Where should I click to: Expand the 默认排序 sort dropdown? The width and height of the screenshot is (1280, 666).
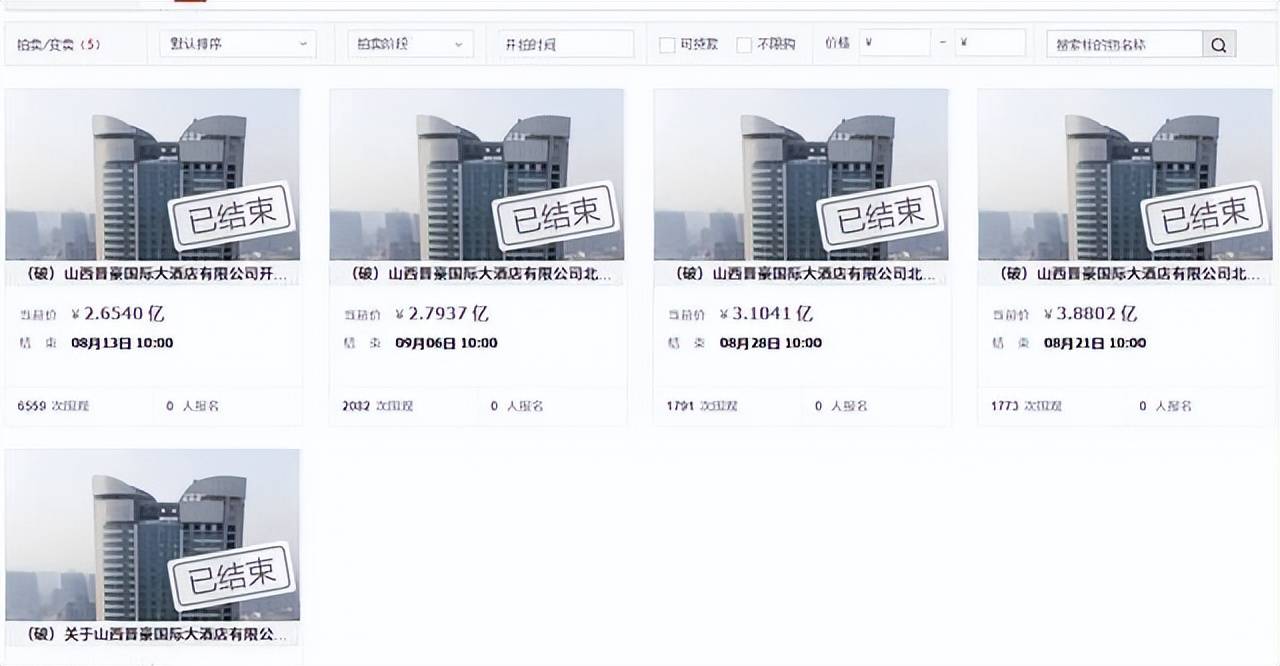(238, 44)
